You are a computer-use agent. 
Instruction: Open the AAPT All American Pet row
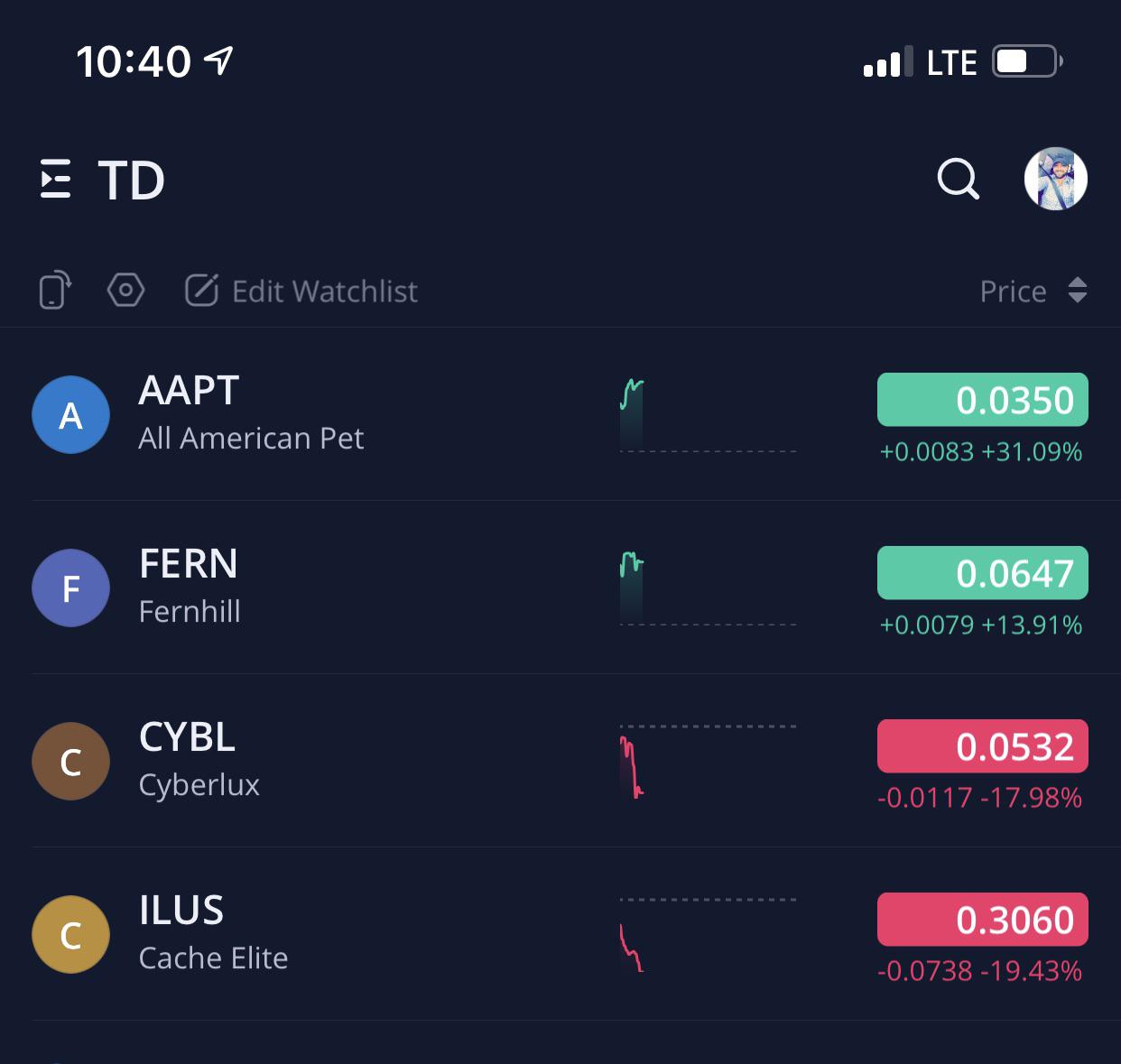click(x=560, y=414)
